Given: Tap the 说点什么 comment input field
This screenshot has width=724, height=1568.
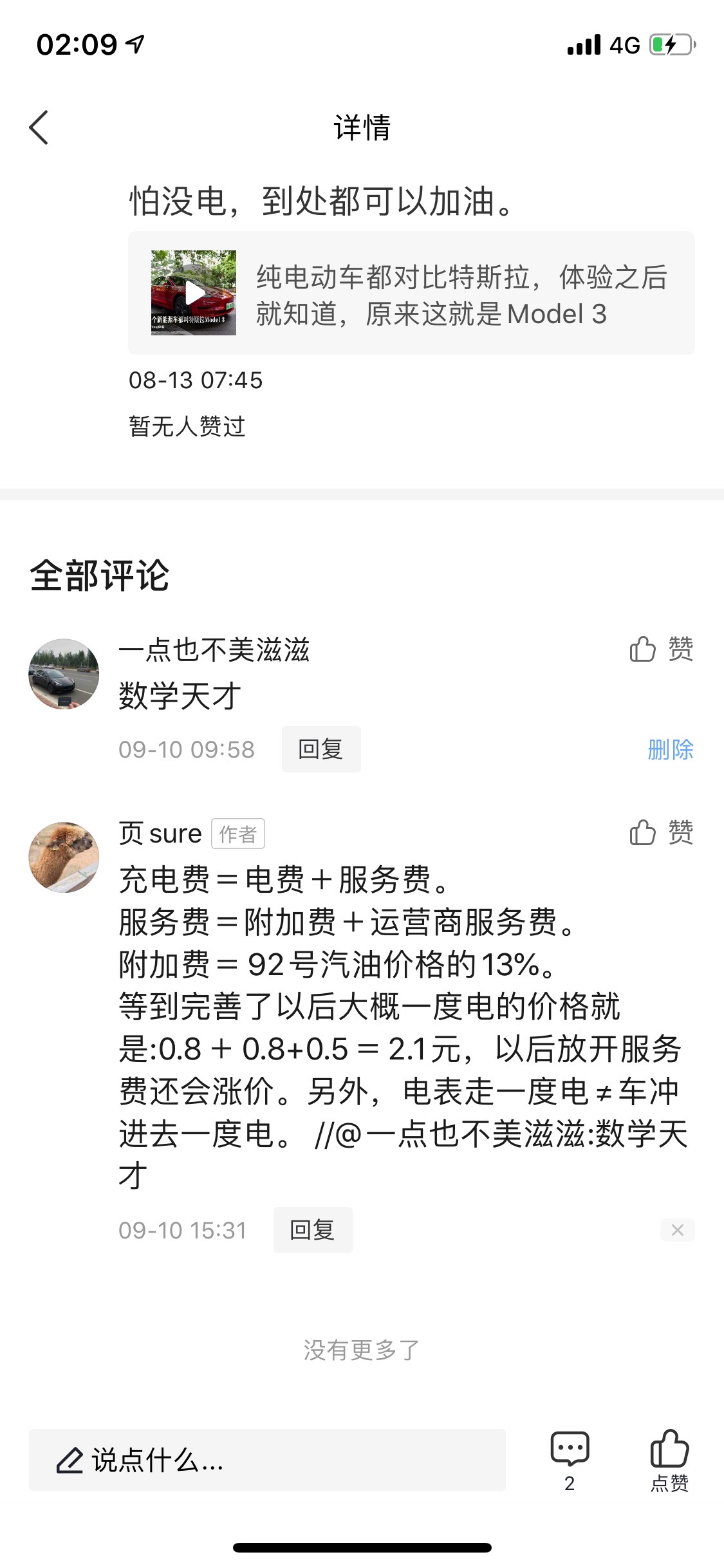Looking at the screenshot, I should (257, 1461).
